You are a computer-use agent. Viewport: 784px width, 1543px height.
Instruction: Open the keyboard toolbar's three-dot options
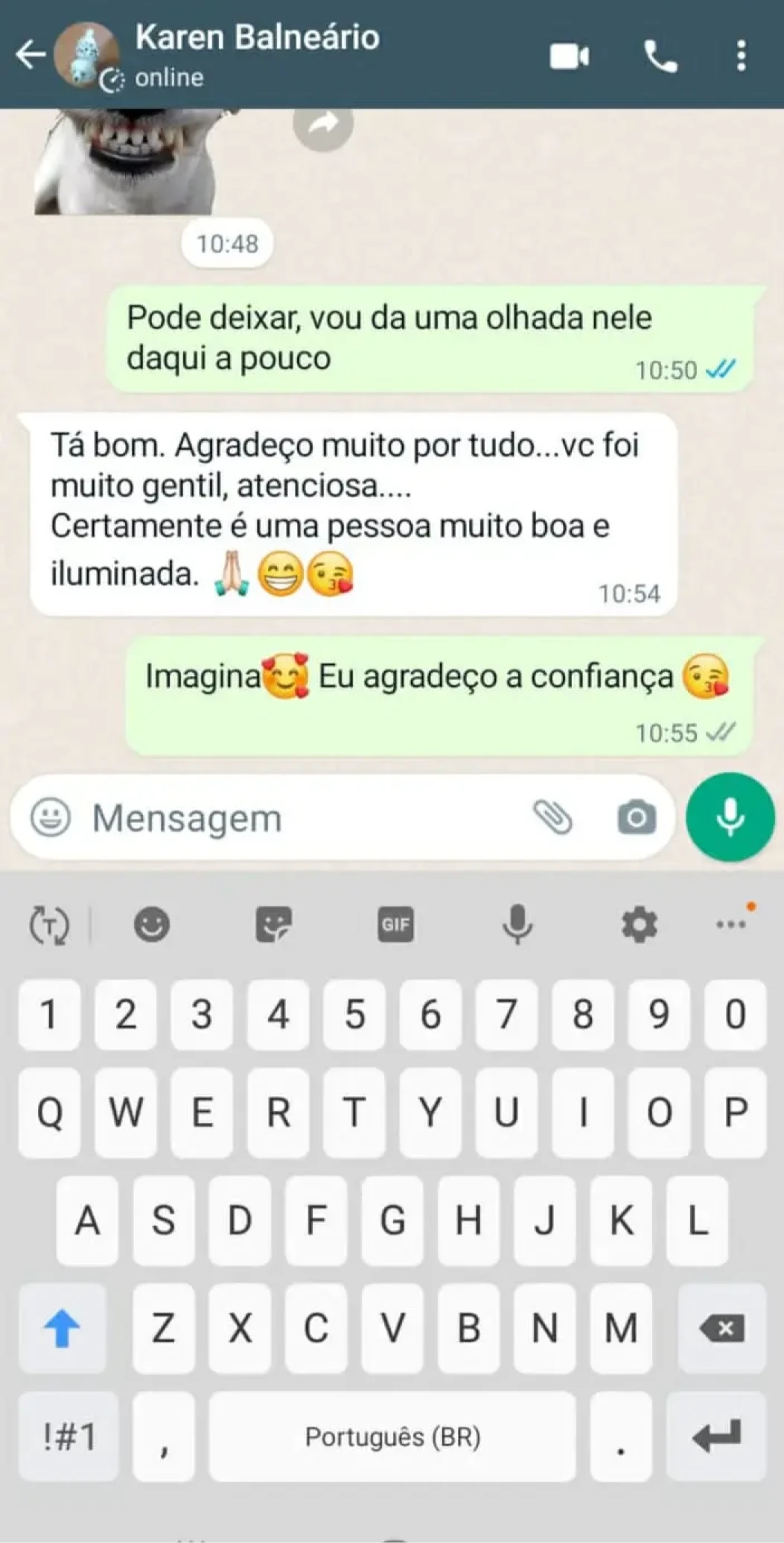pyautogui.click(x=730, y=924)
